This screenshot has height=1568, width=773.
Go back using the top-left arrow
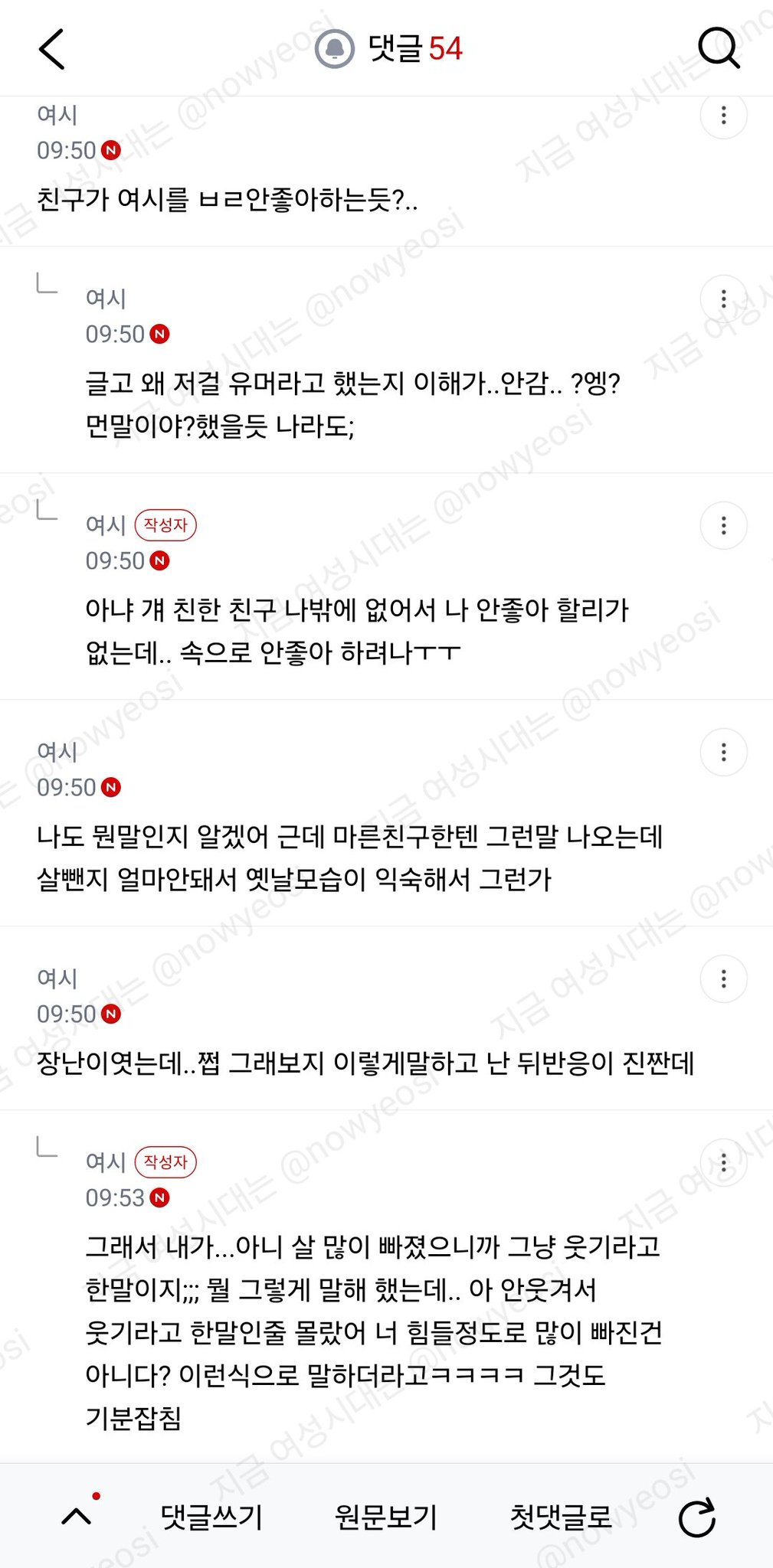tap(51, 49)
